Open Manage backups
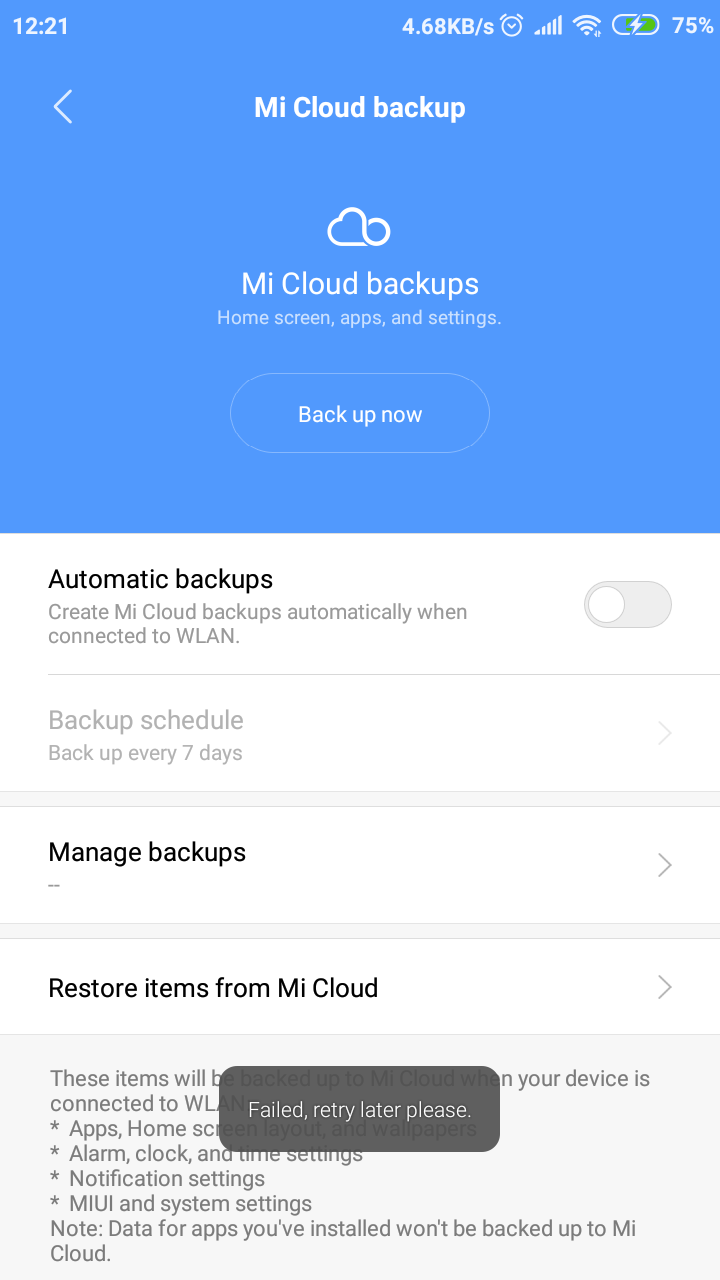 tap(360, 865)
